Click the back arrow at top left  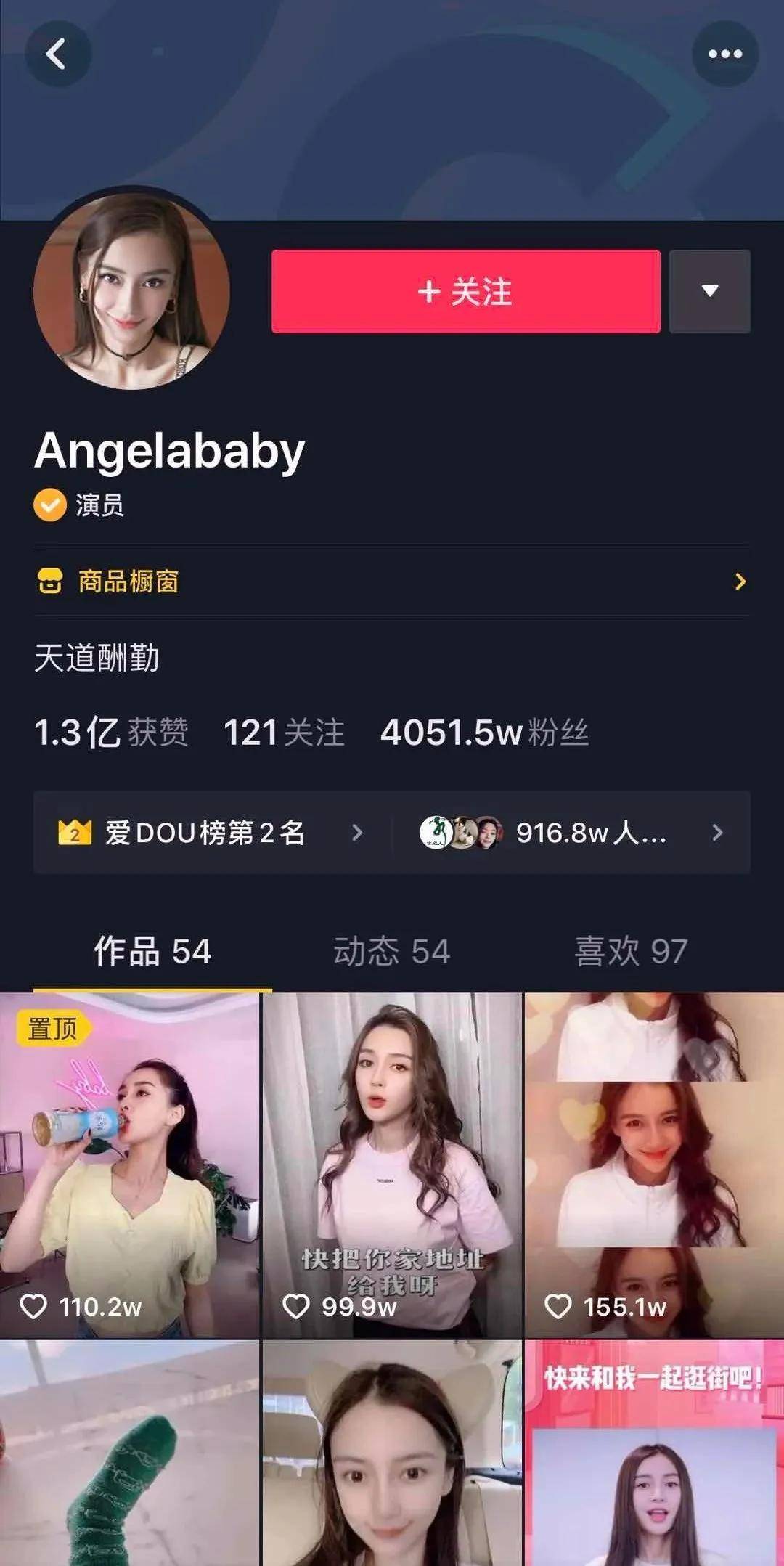click(x=58, y=53)
